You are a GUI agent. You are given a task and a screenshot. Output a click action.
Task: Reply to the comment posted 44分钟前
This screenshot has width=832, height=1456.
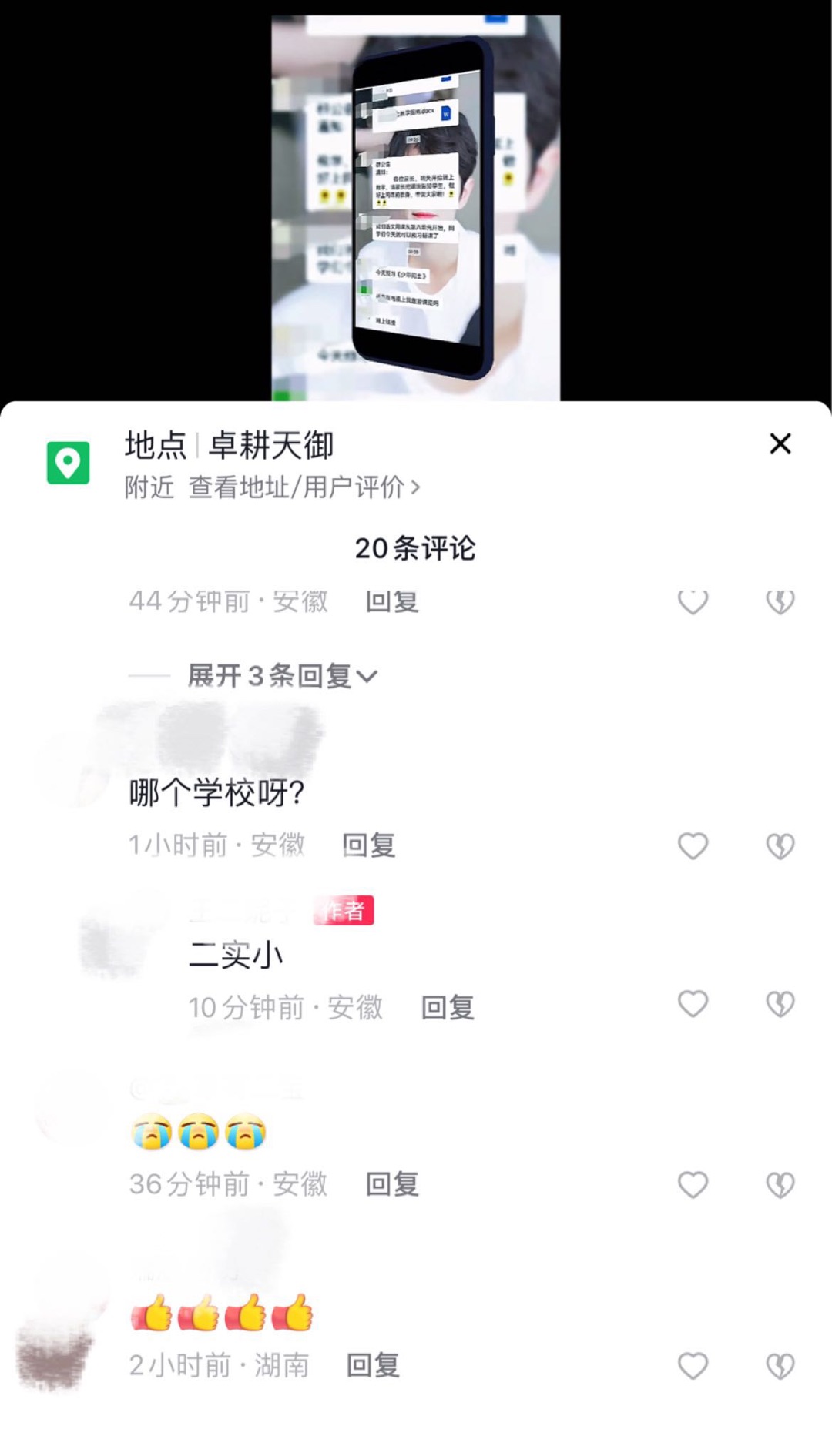pos(392,601)
